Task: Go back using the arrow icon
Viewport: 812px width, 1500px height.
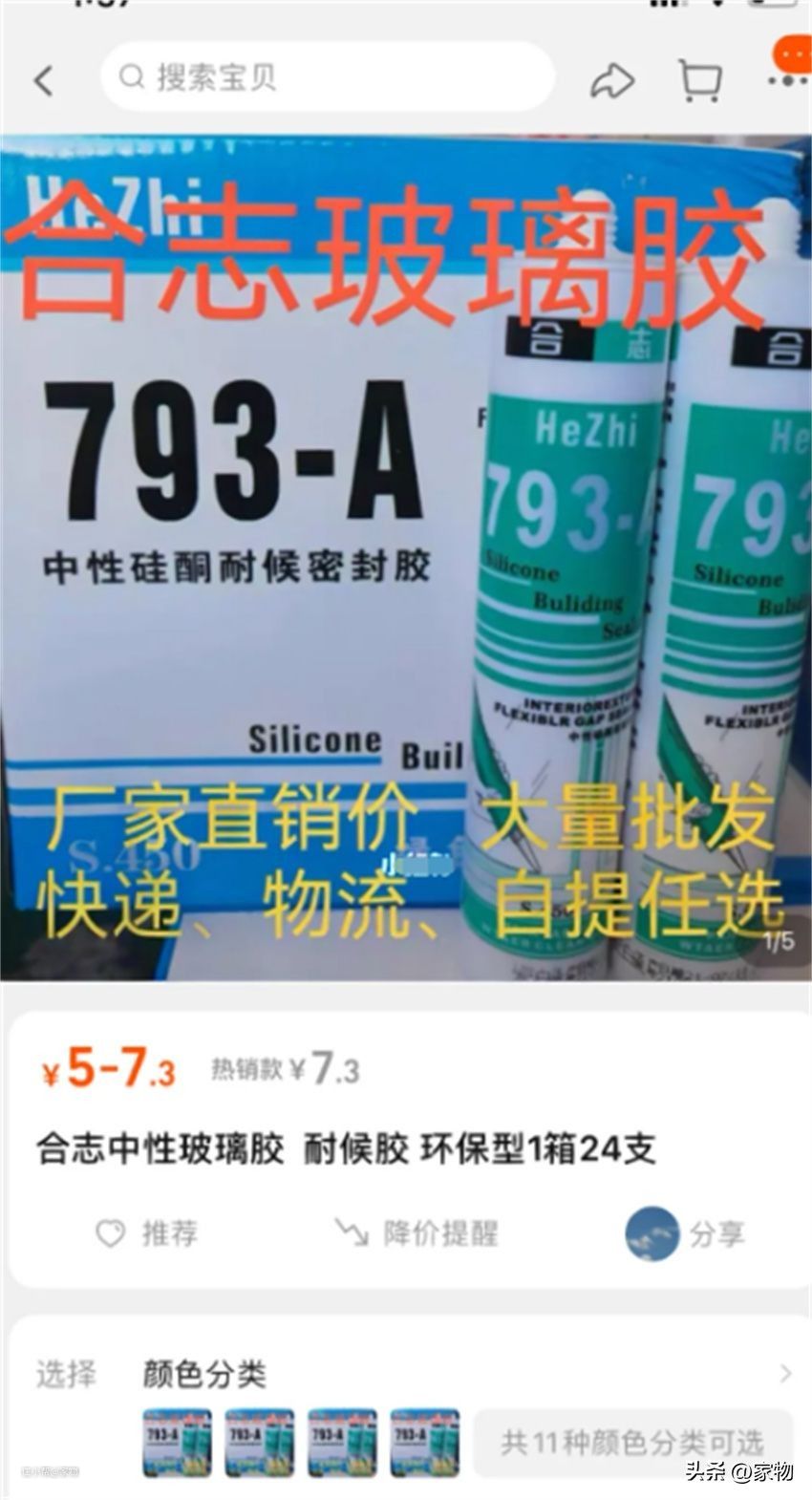Action: tap(44, 80)
